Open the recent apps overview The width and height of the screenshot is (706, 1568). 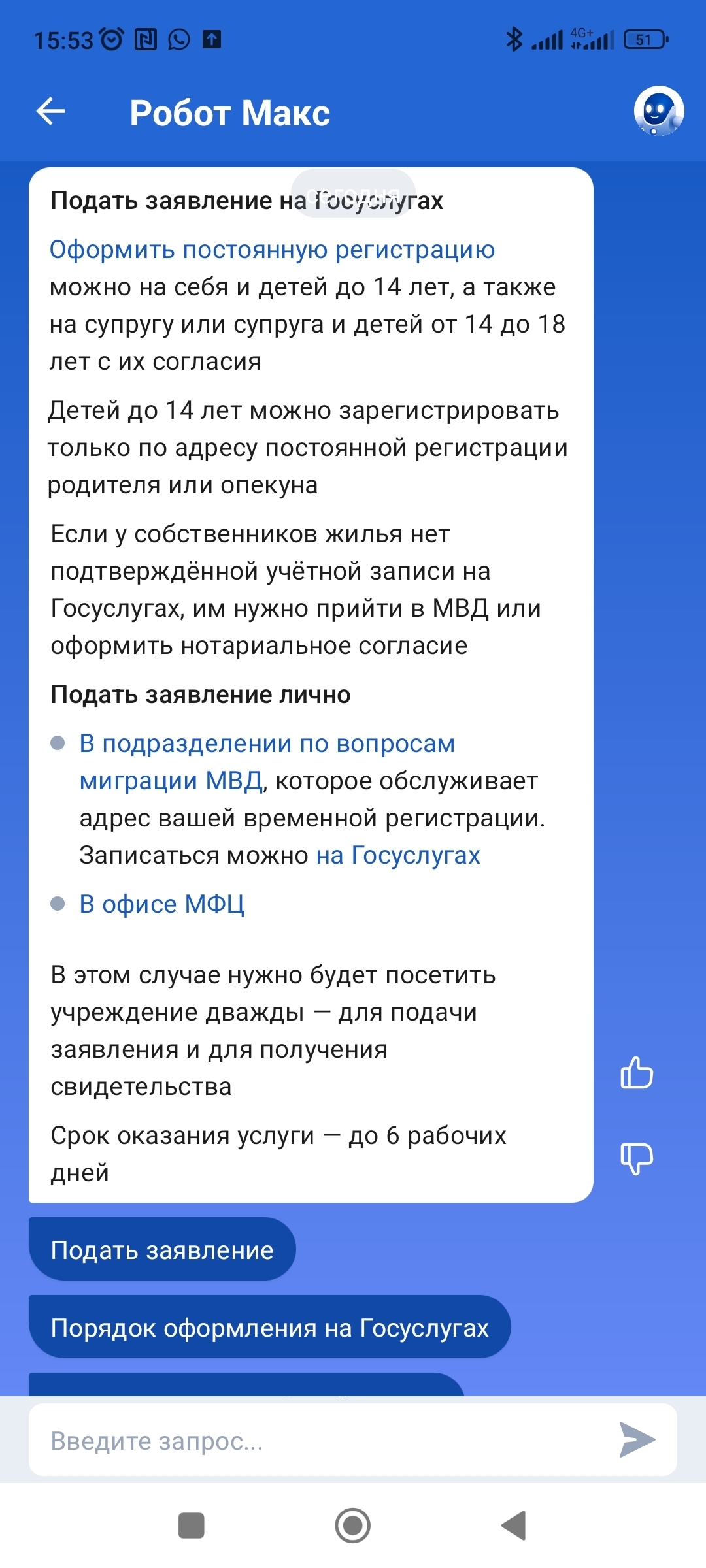tap(192, 1526)
